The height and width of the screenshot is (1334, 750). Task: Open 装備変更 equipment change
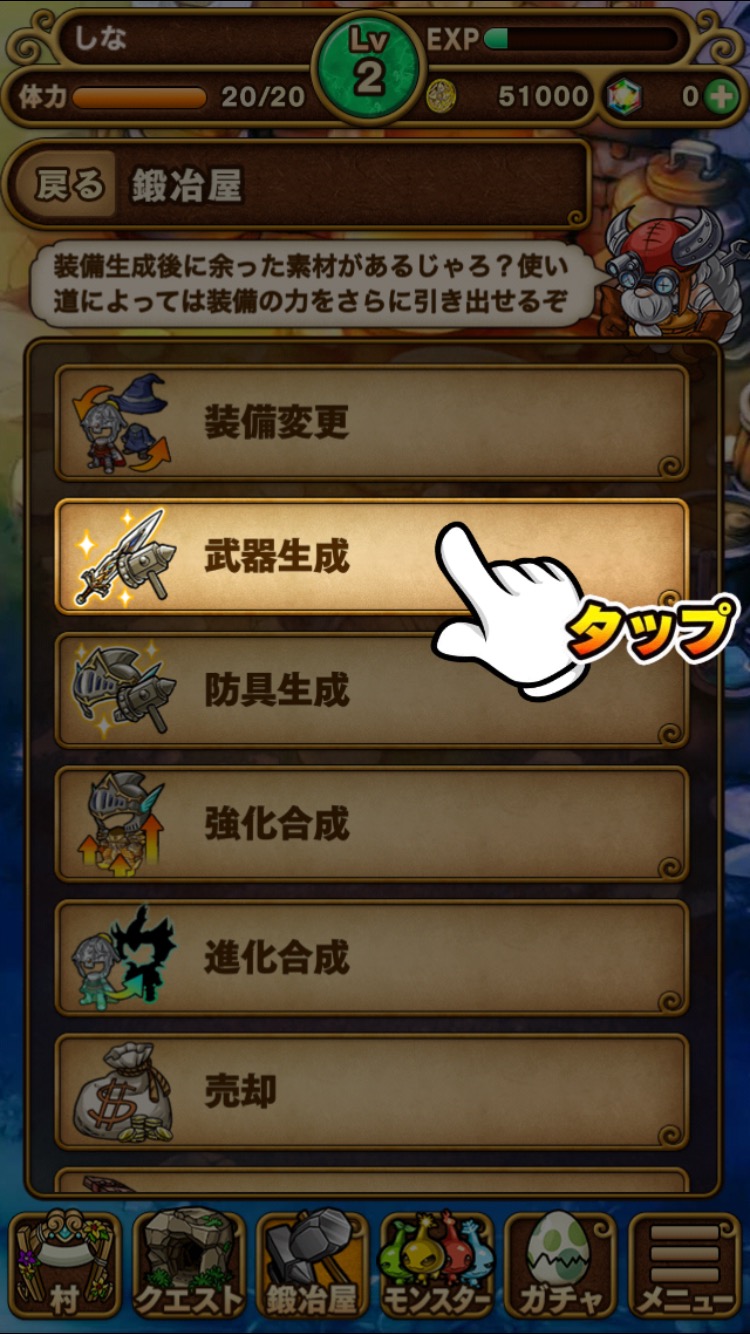372,423
